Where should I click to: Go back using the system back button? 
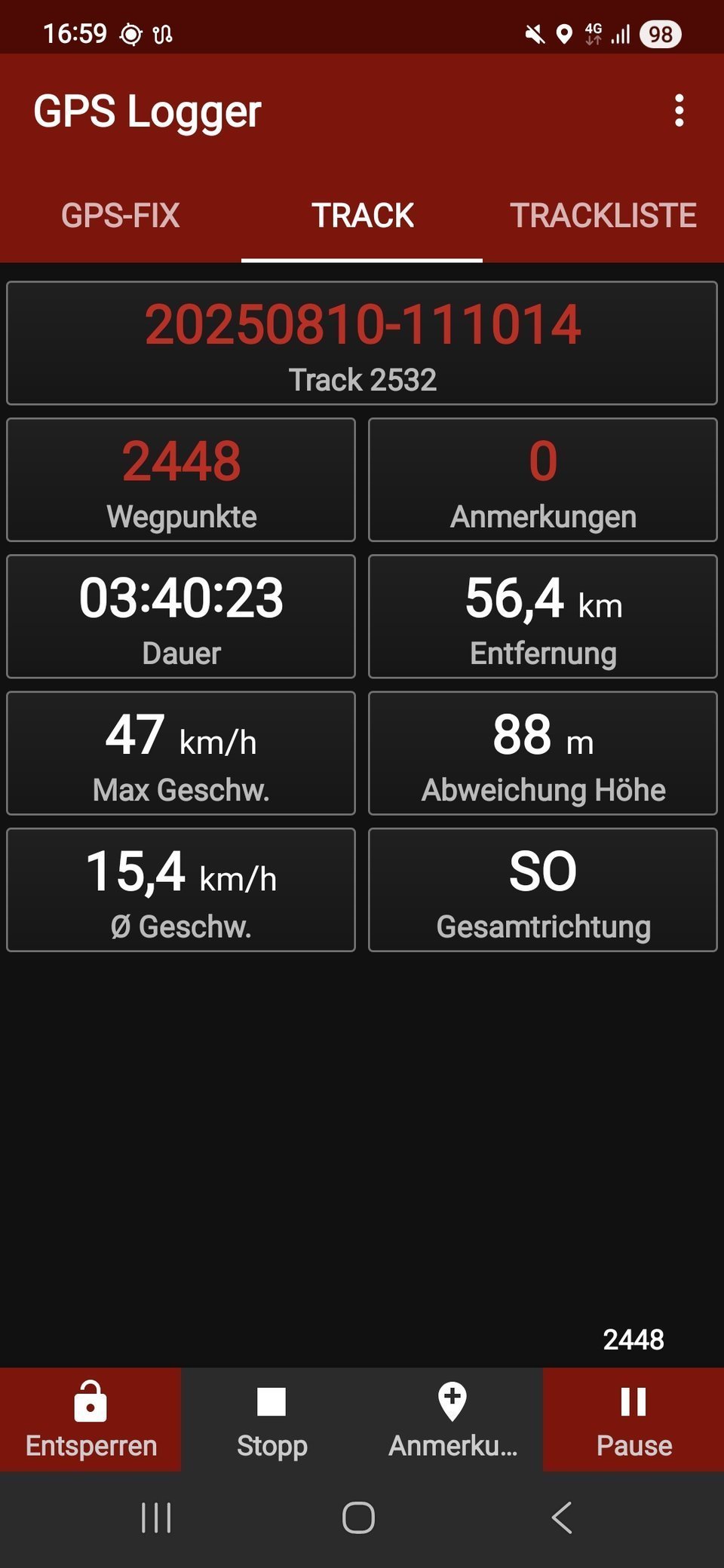point(562,1517)
